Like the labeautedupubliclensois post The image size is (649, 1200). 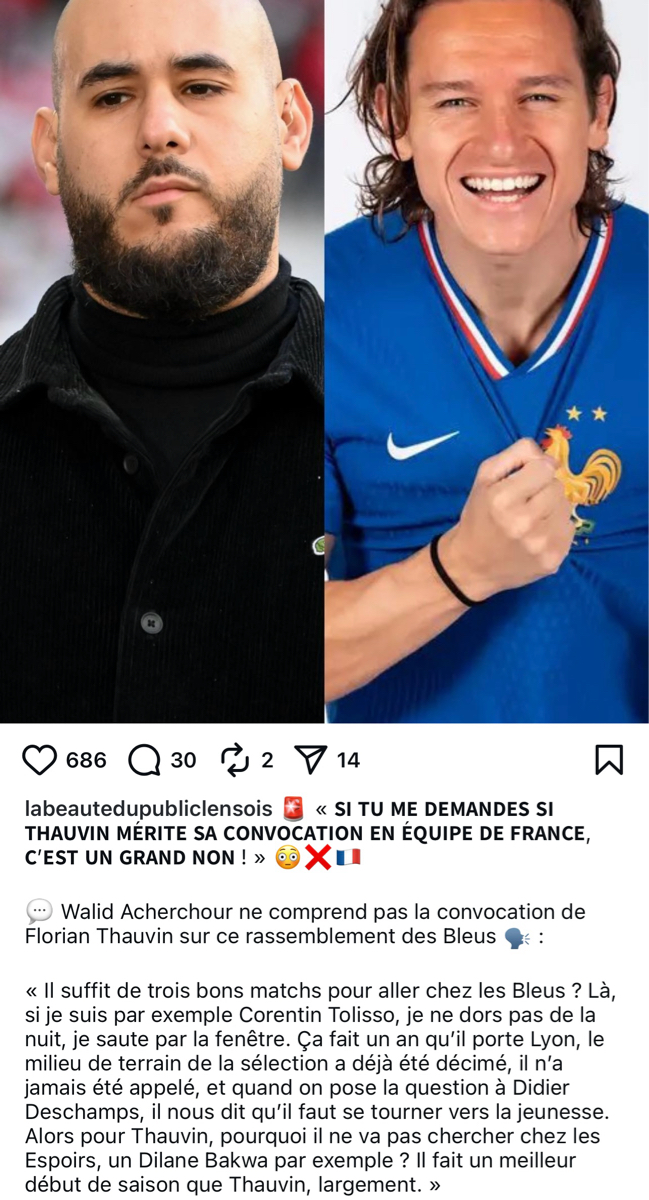40,760
